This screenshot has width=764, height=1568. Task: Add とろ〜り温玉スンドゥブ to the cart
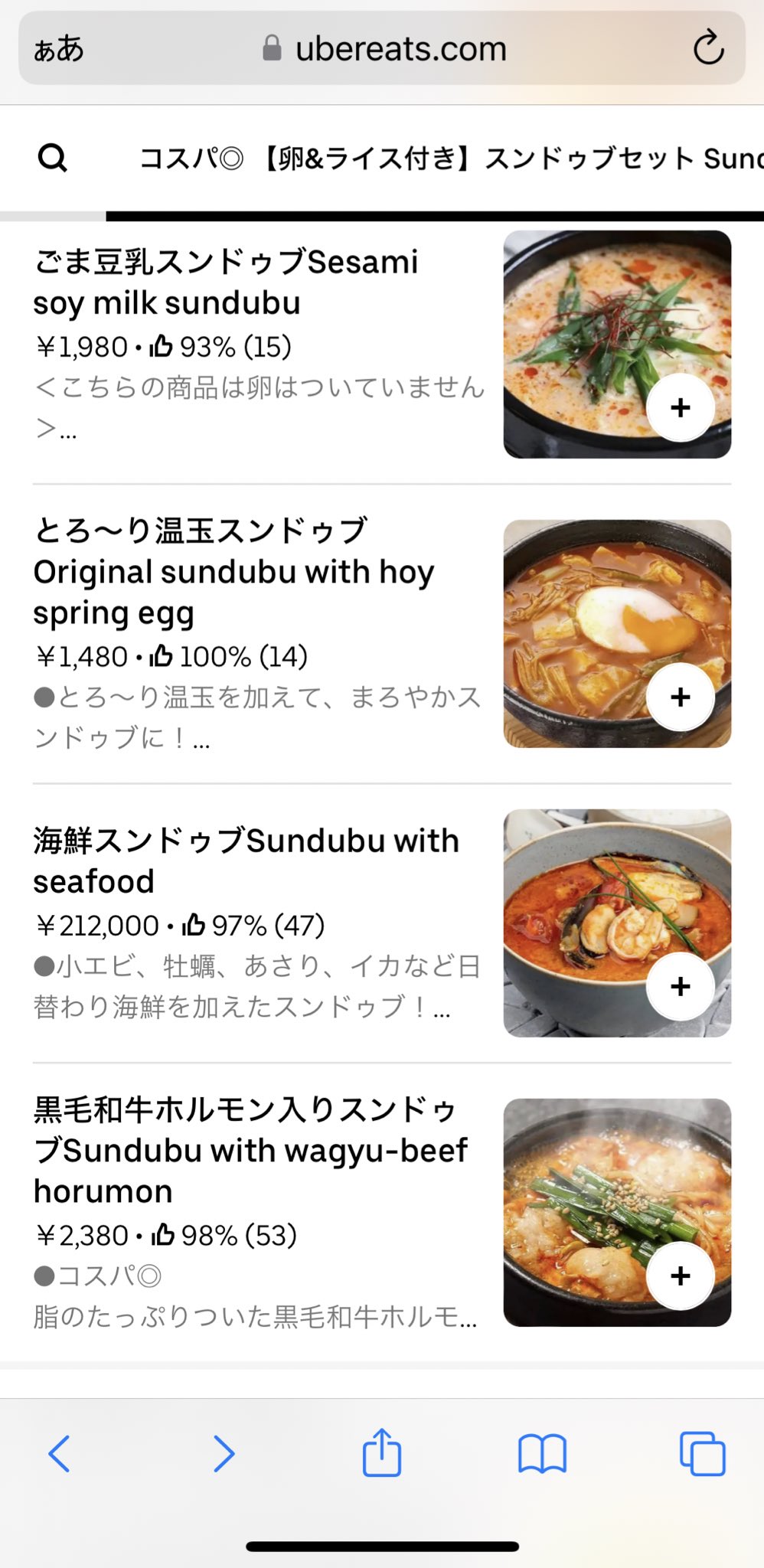tap(680, 697)
